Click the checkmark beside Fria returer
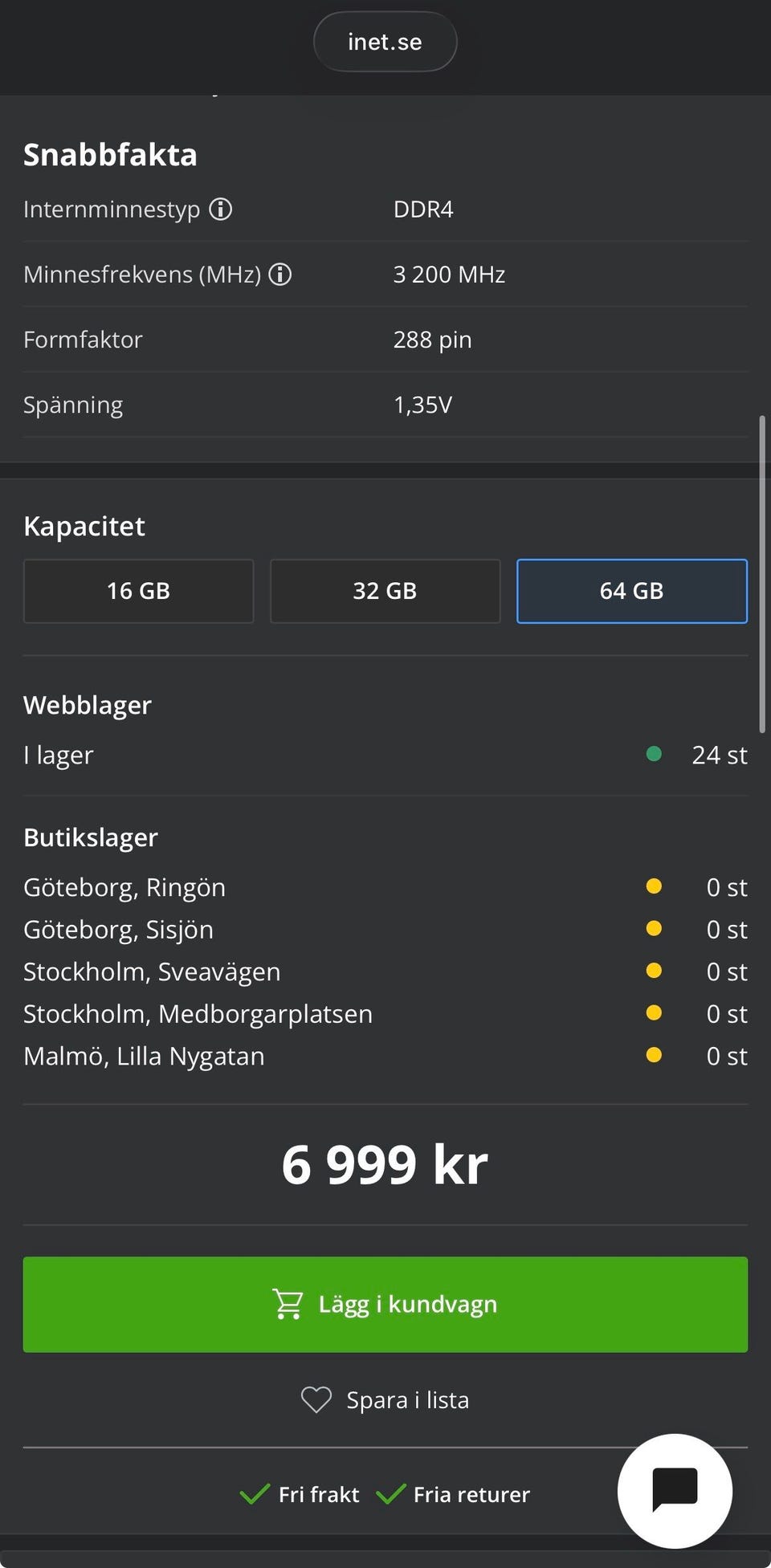771x1568 pixels. tap(391, 1493)
